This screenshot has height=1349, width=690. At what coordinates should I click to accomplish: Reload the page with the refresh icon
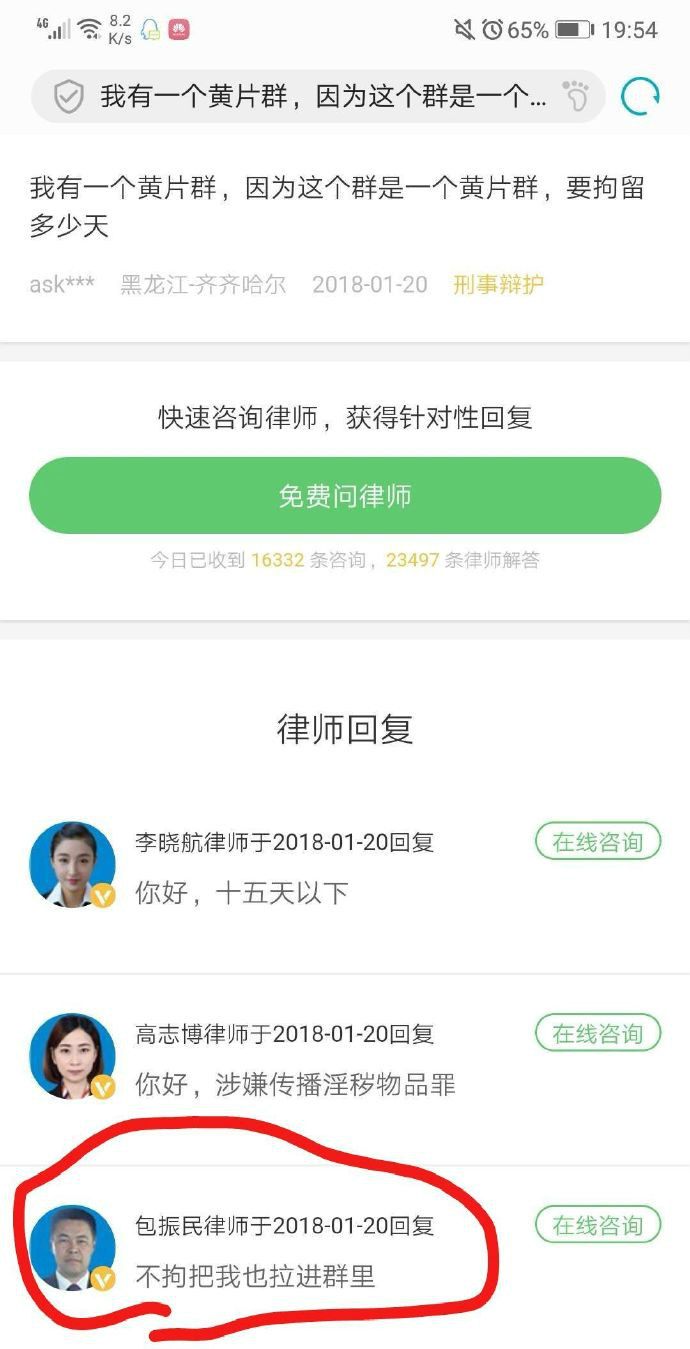click(x=640, y=97)
